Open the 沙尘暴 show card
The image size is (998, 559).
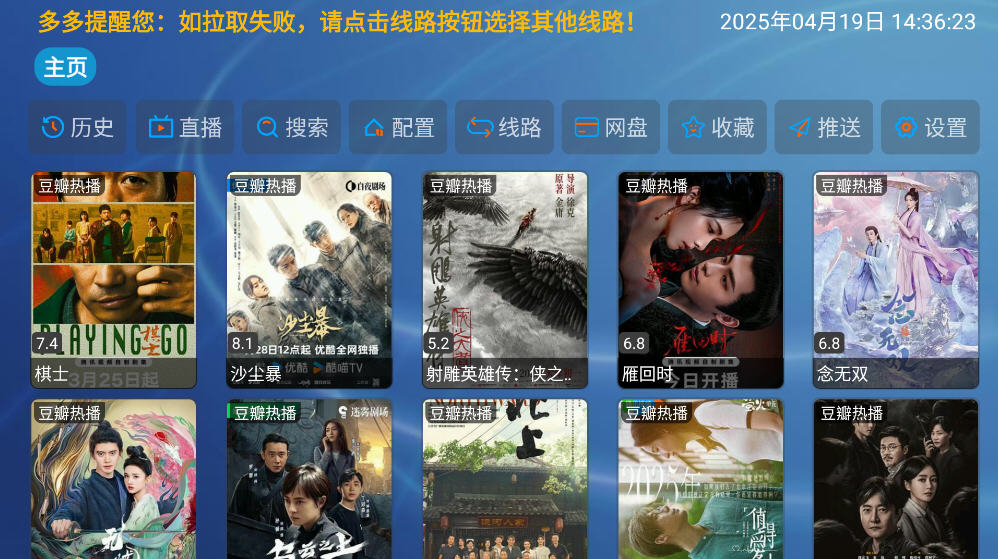click(309, 279)
